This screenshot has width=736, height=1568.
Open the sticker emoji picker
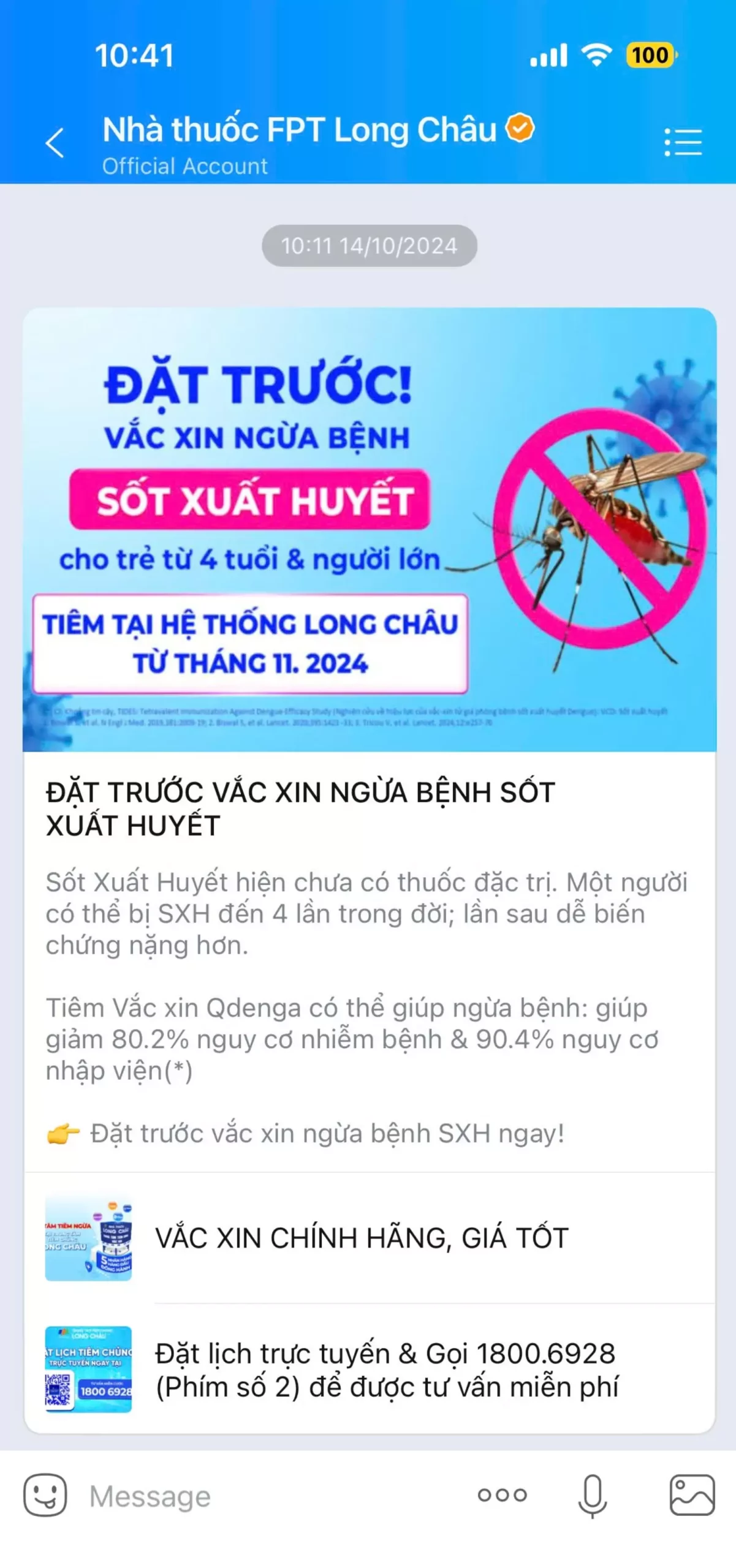pyautogui.click(x=45, y=1494)
